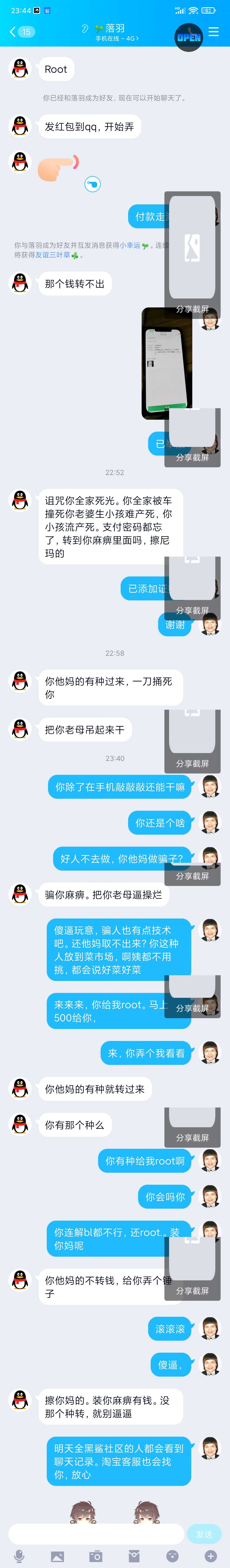Open penguin avatar beside the Root message
Screen dimensions: 230x1568
tap(20, 69)
